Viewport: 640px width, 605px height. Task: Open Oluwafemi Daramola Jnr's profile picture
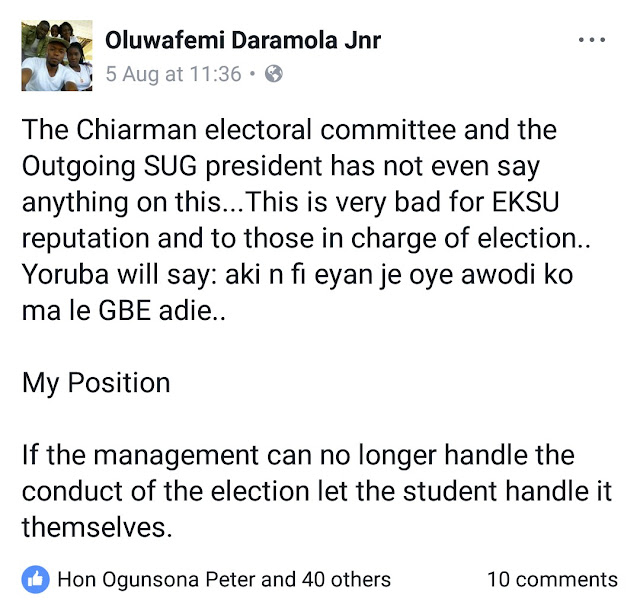57,56
